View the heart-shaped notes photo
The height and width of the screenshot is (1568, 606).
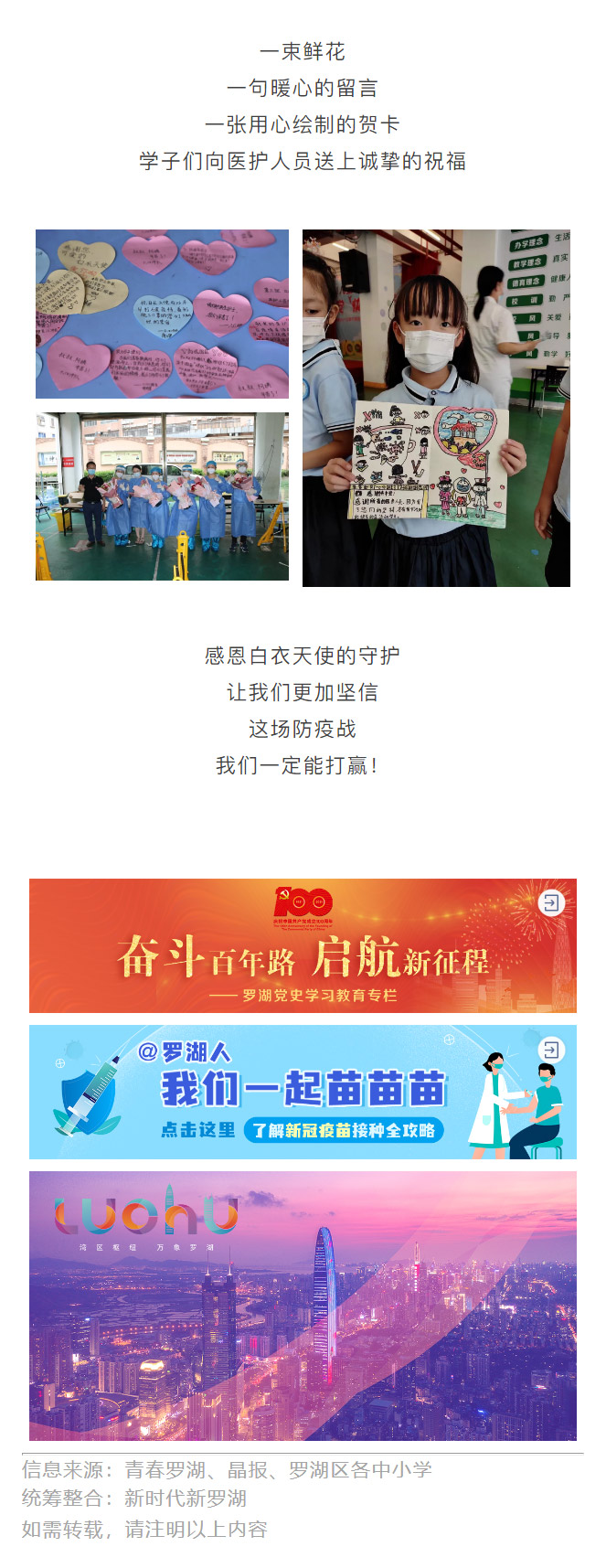[x=162, y=314]
